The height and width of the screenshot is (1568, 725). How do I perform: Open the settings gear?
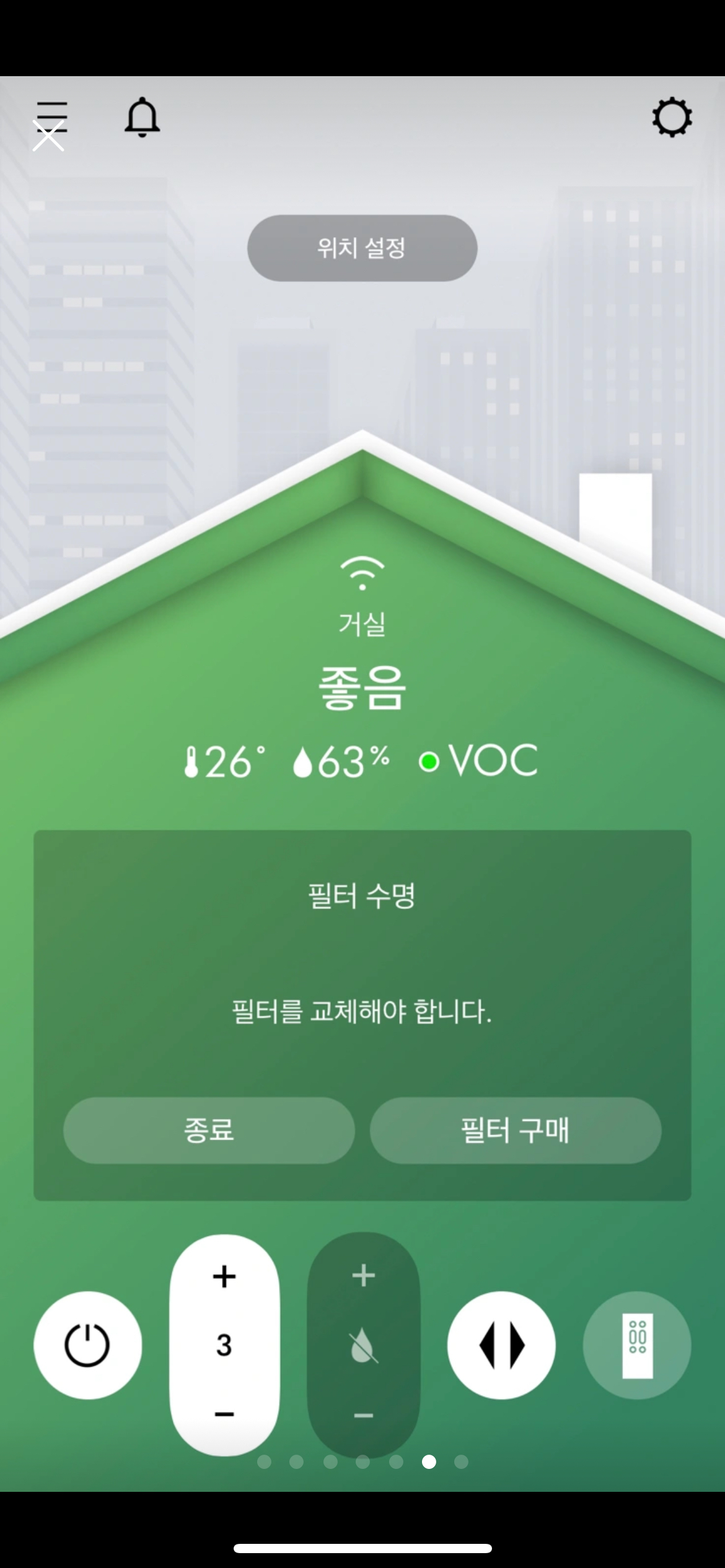coord(672,117)
